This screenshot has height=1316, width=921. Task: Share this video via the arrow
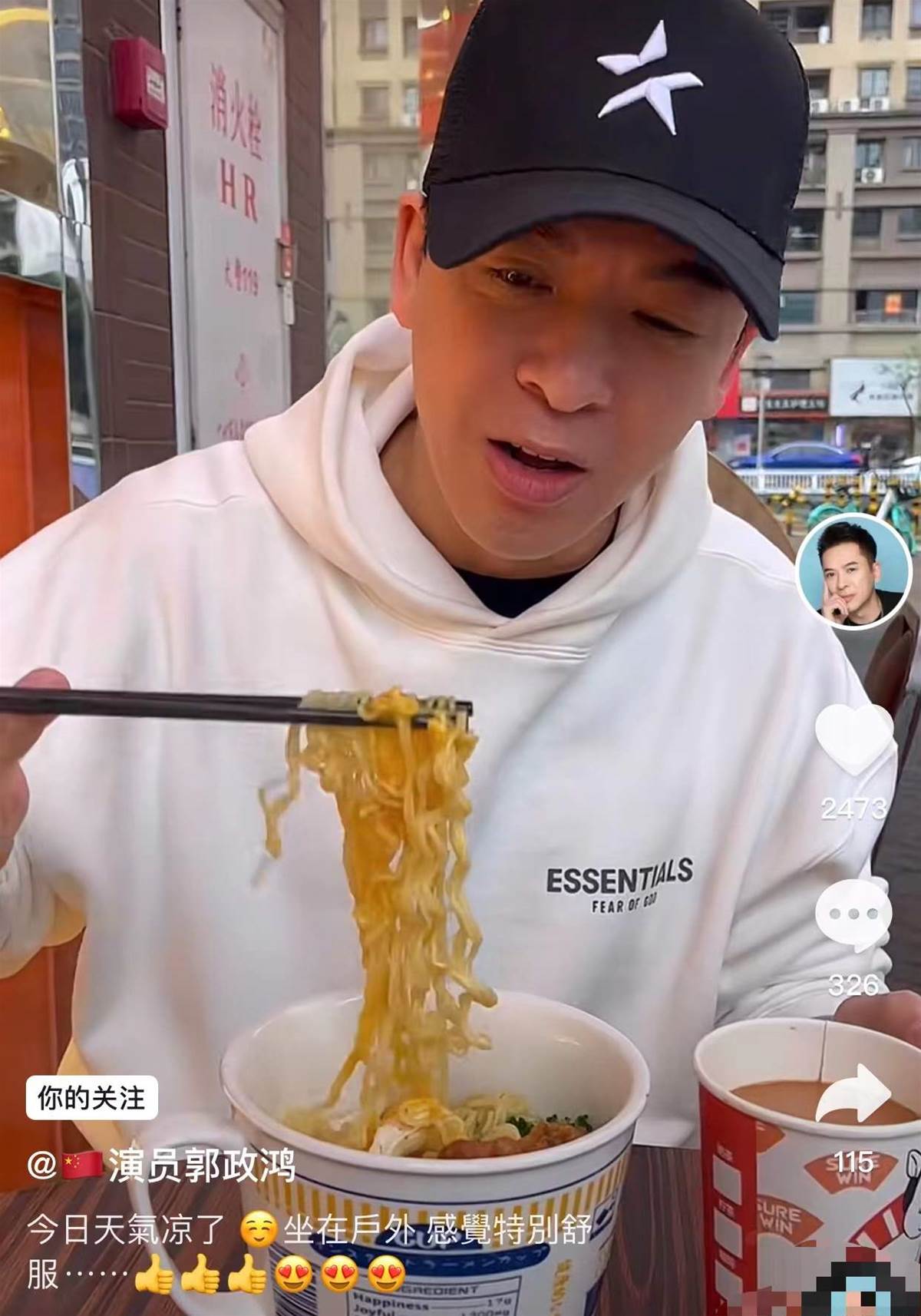[853, 1092]
